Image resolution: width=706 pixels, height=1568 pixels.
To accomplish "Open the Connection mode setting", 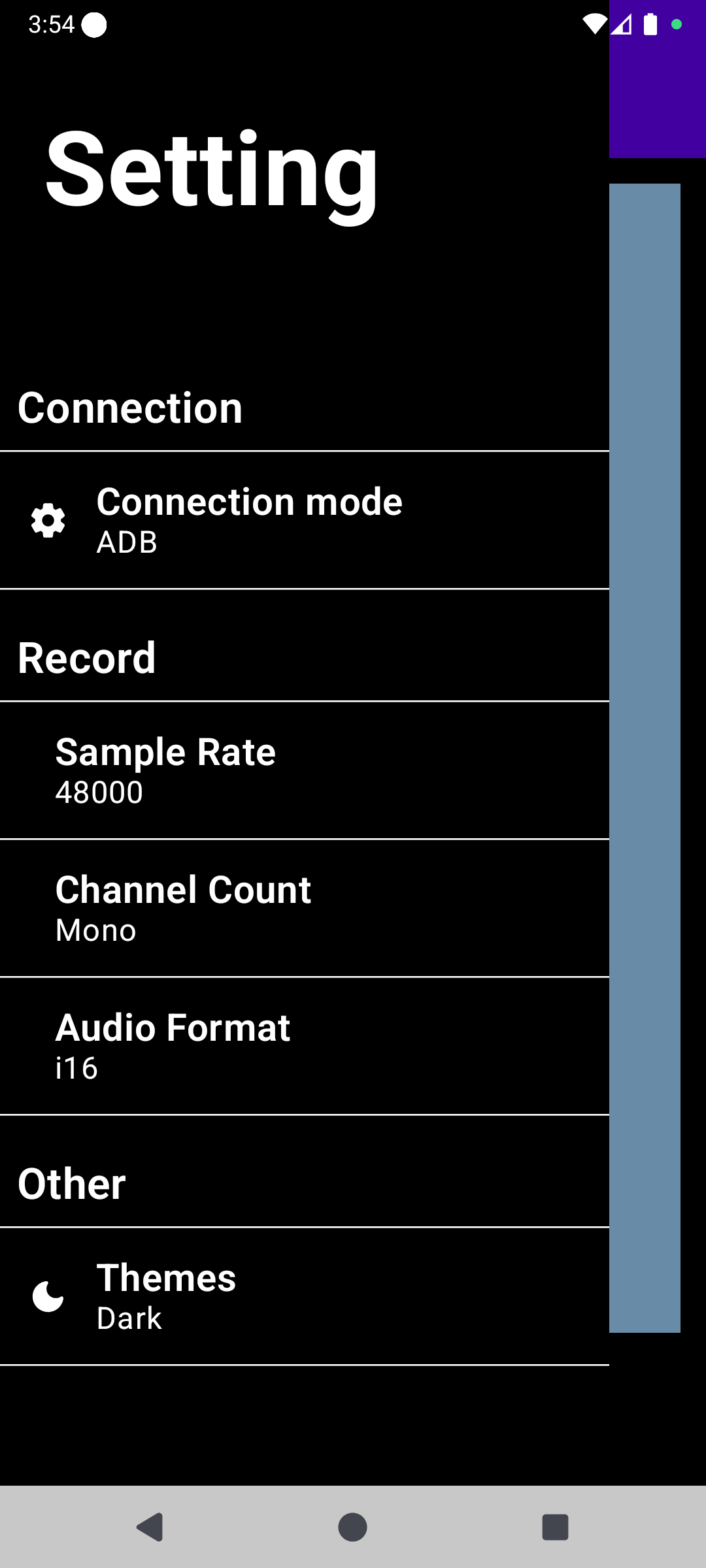I will click(304, 521).
